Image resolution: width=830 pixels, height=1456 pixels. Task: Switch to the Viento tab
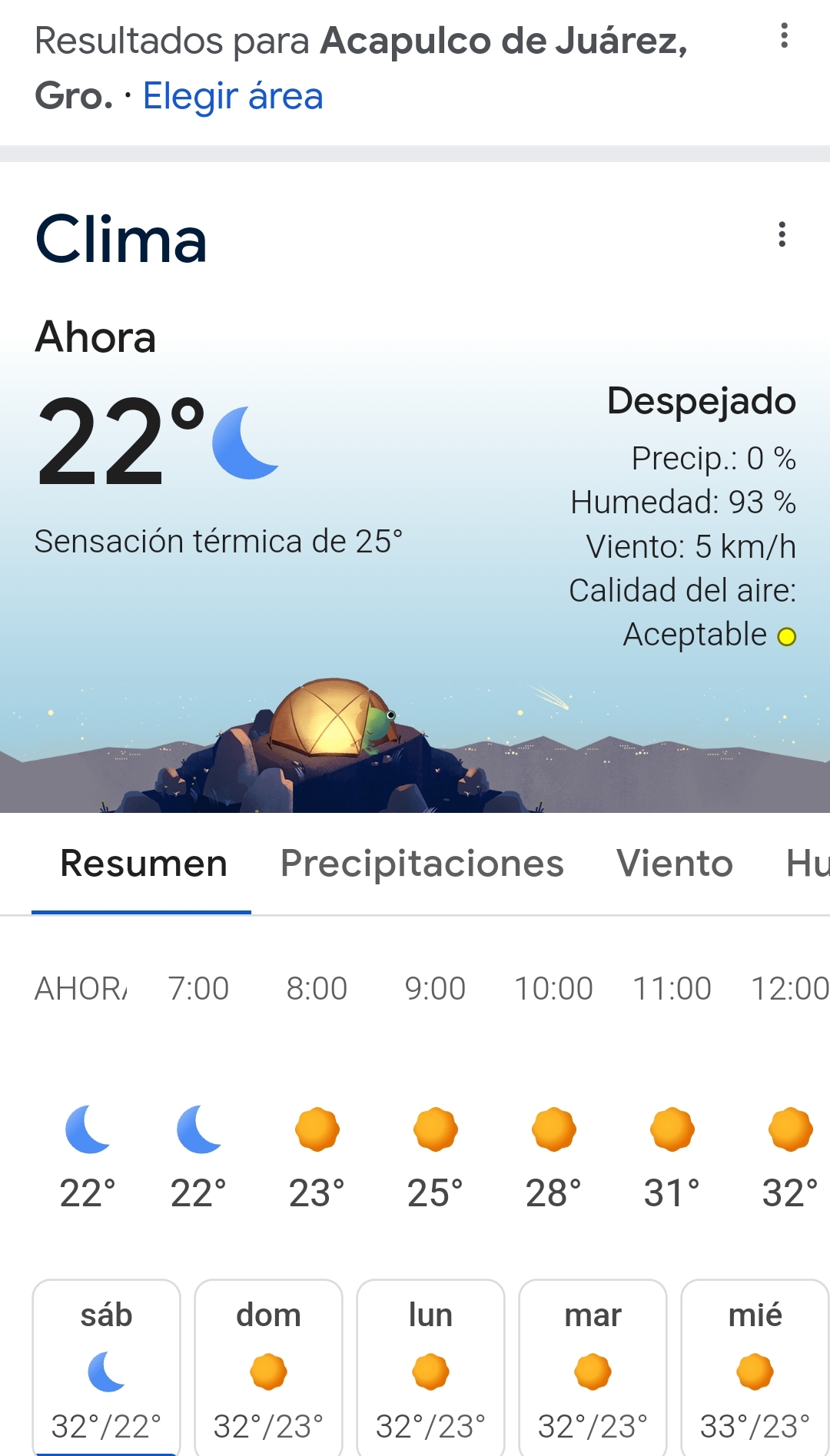click(674, 864)
